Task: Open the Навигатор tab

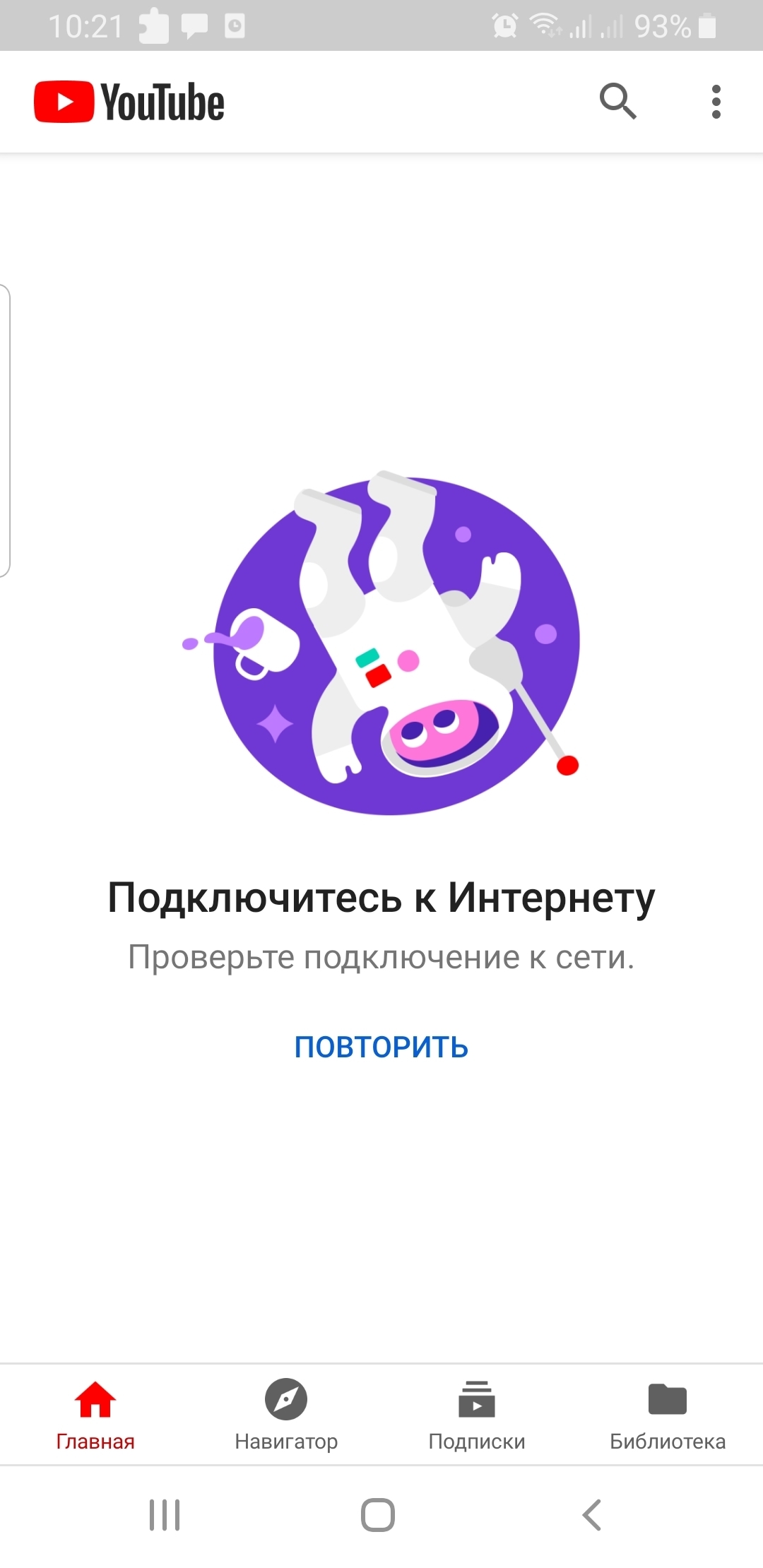Action: (x=286, y=1414)
